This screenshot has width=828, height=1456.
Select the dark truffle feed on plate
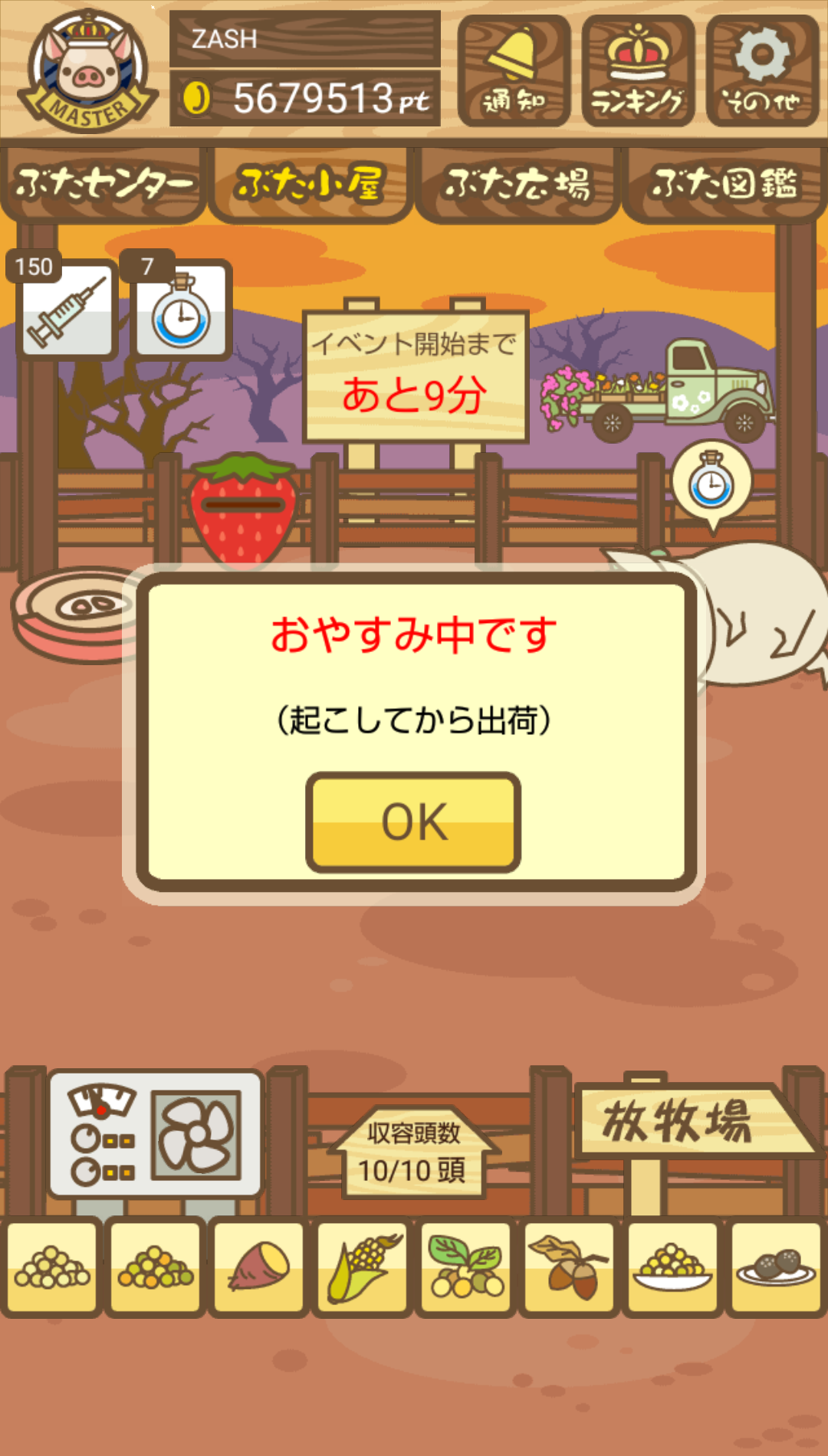(777, 1267)
